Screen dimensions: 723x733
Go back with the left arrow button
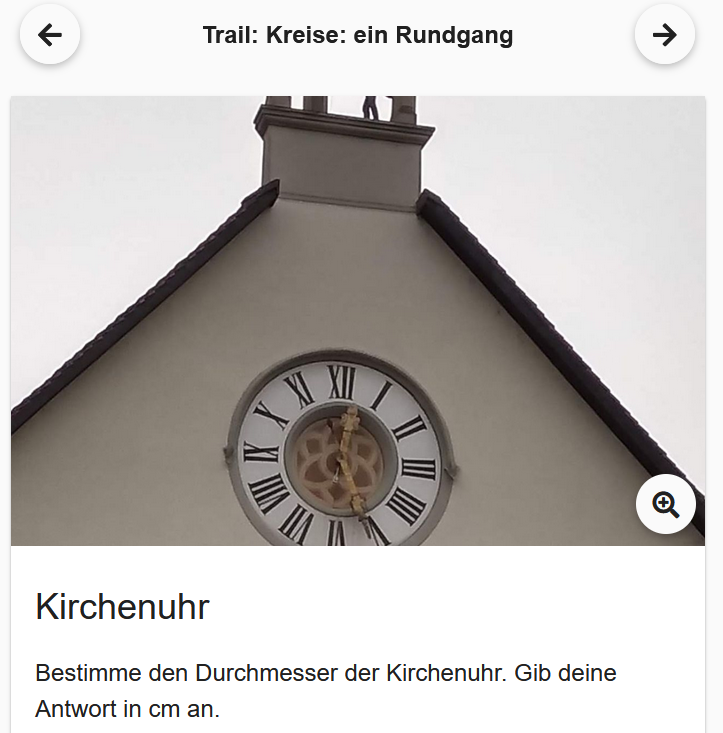(50, 35)
